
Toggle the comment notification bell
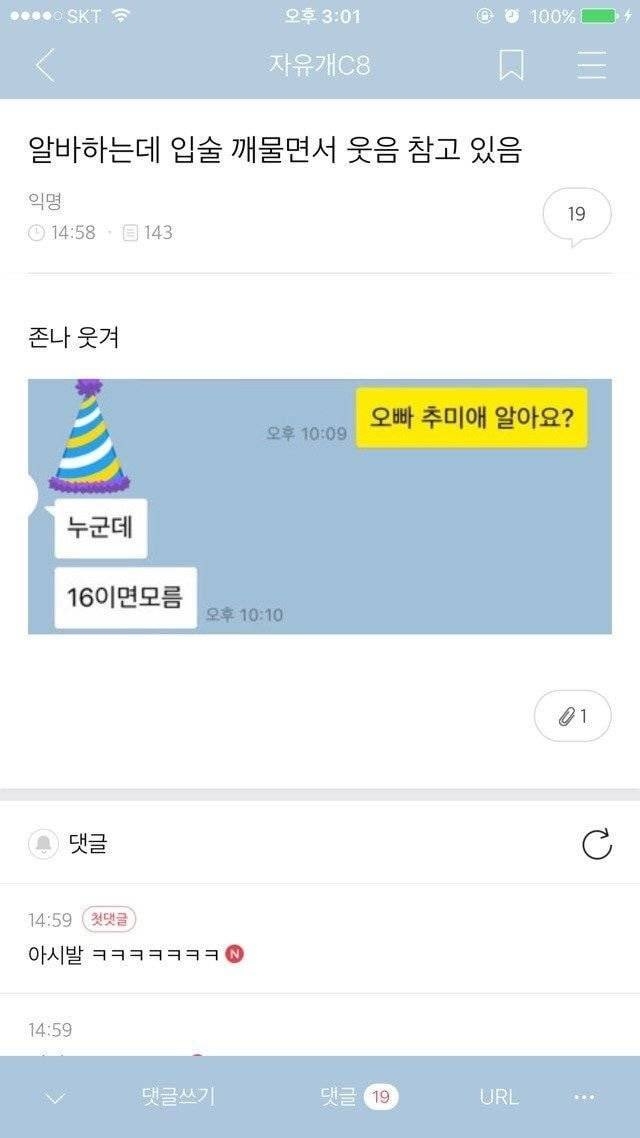click(43, 845)
